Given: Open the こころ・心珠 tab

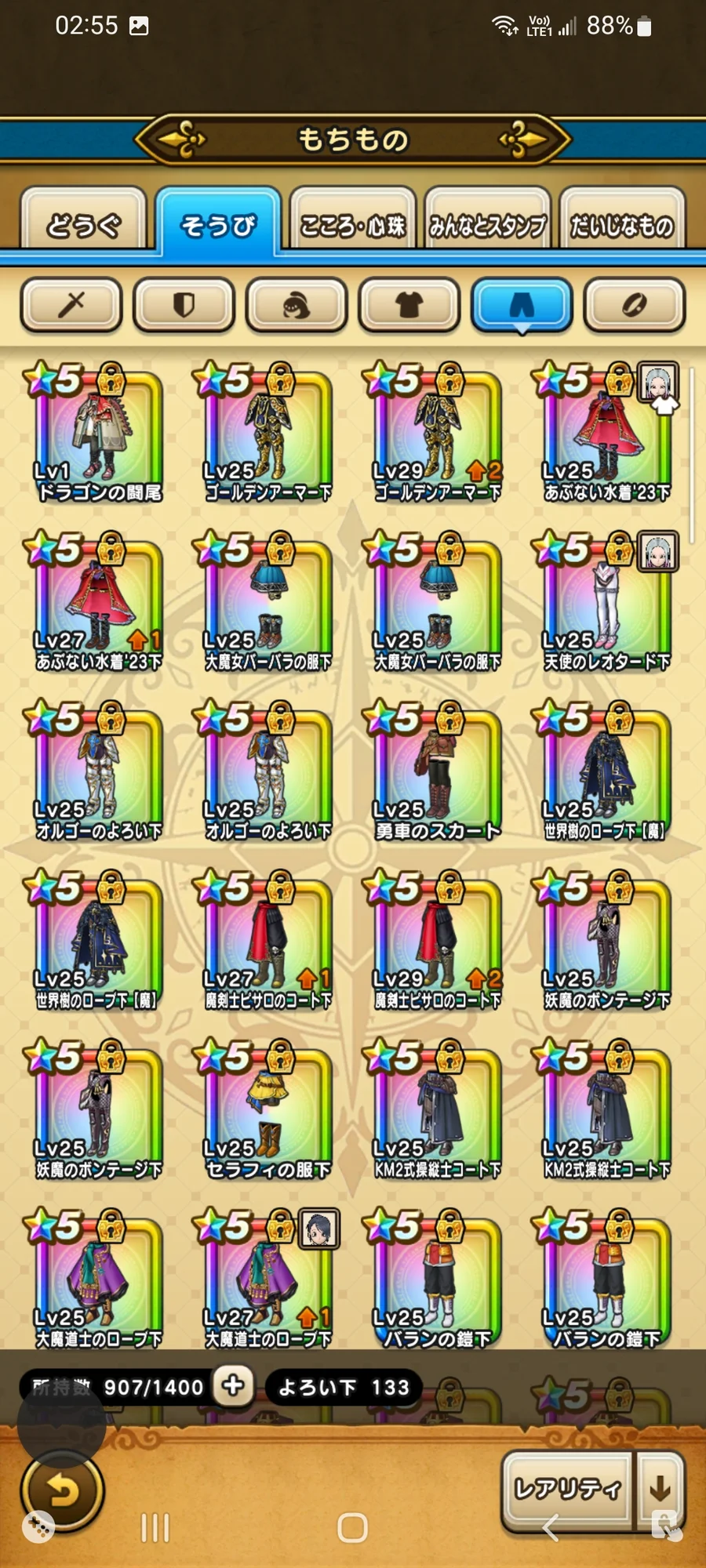Looking at the screenshot, I should [352, 225].
